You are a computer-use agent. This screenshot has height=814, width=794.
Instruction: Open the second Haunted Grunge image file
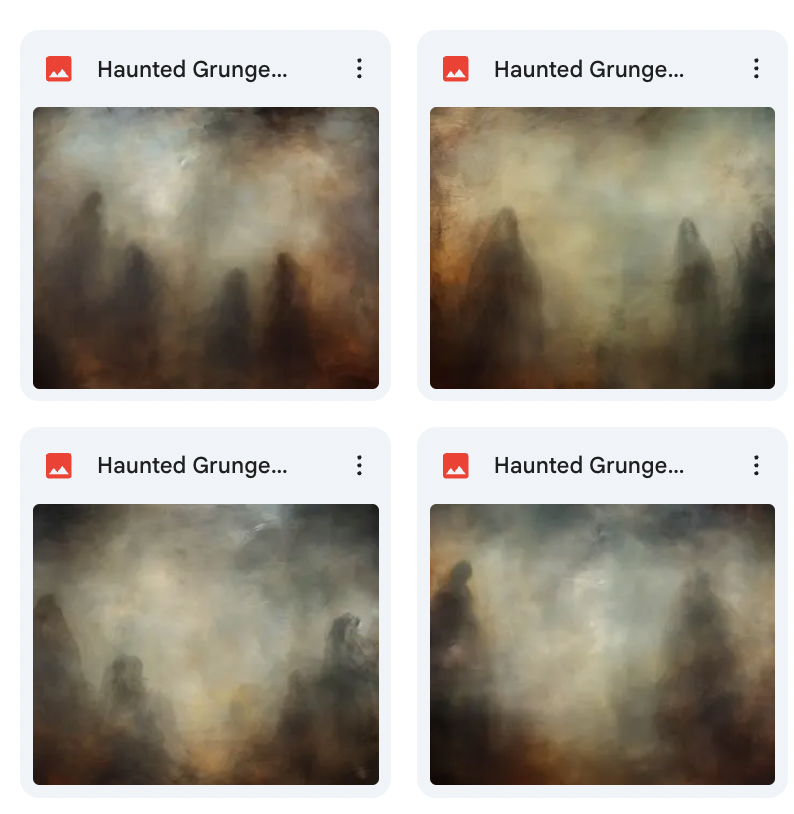coord(602,247)
